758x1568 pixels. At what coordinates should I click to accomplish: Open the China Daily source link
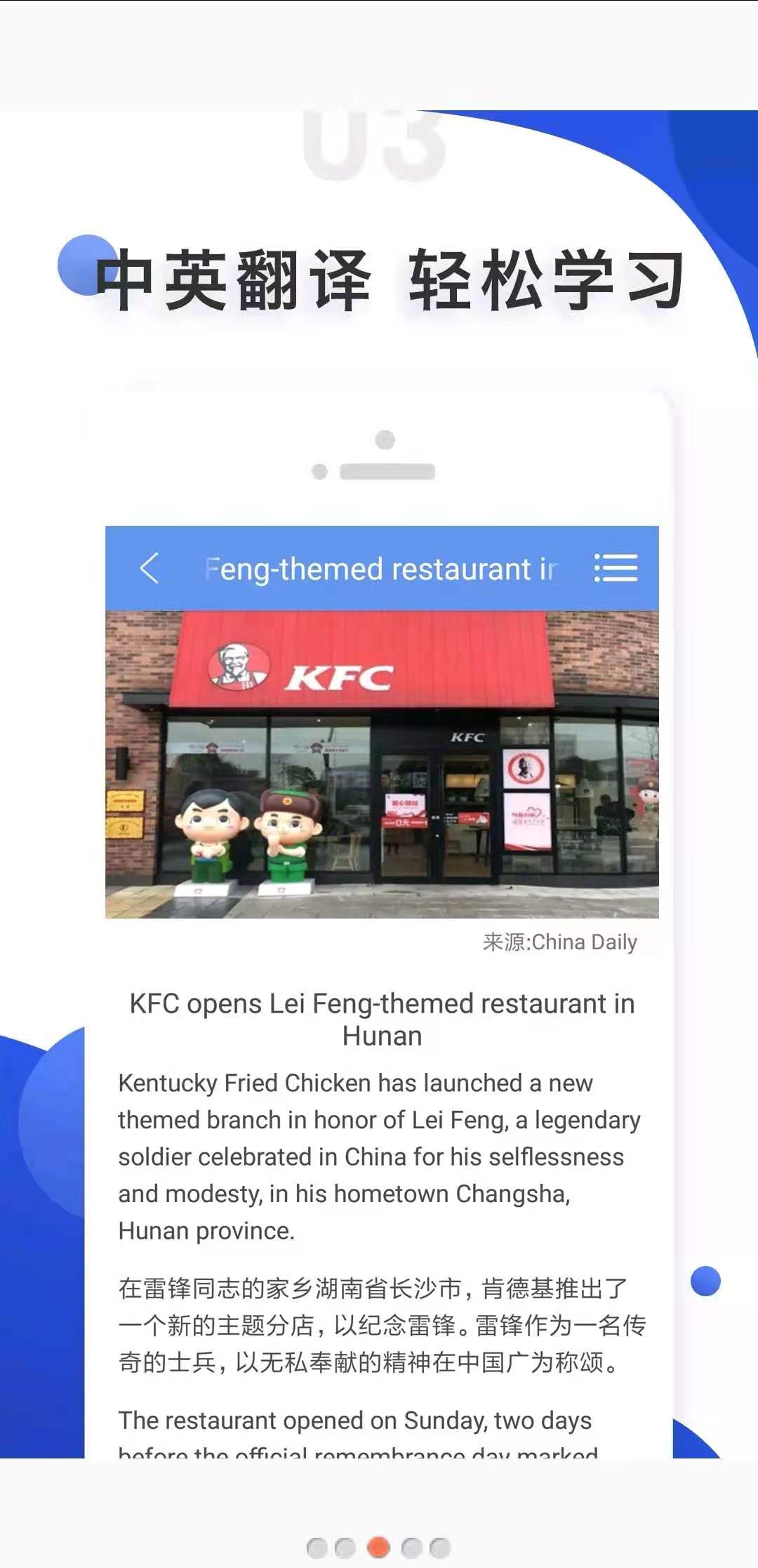pyautogui.click(x=558, y=942)
